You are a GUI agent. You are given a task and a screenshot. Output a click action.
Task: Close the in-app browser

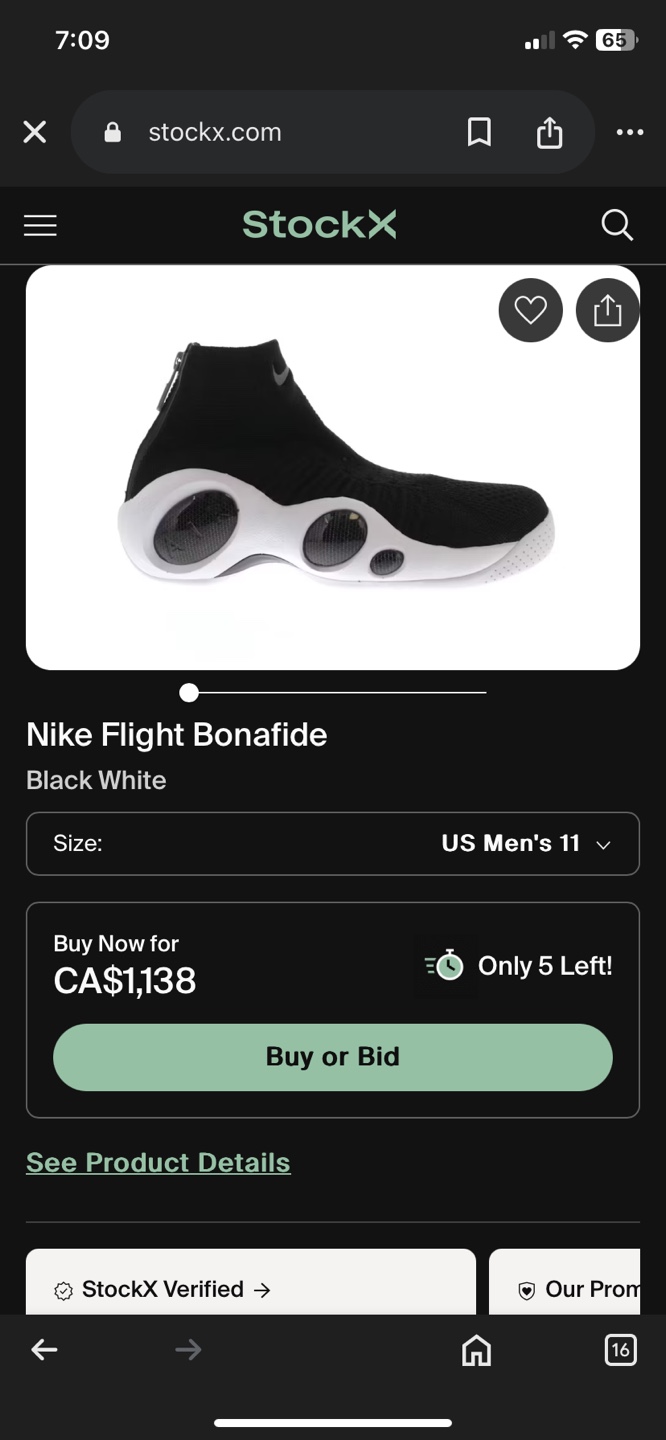(35, 132)
